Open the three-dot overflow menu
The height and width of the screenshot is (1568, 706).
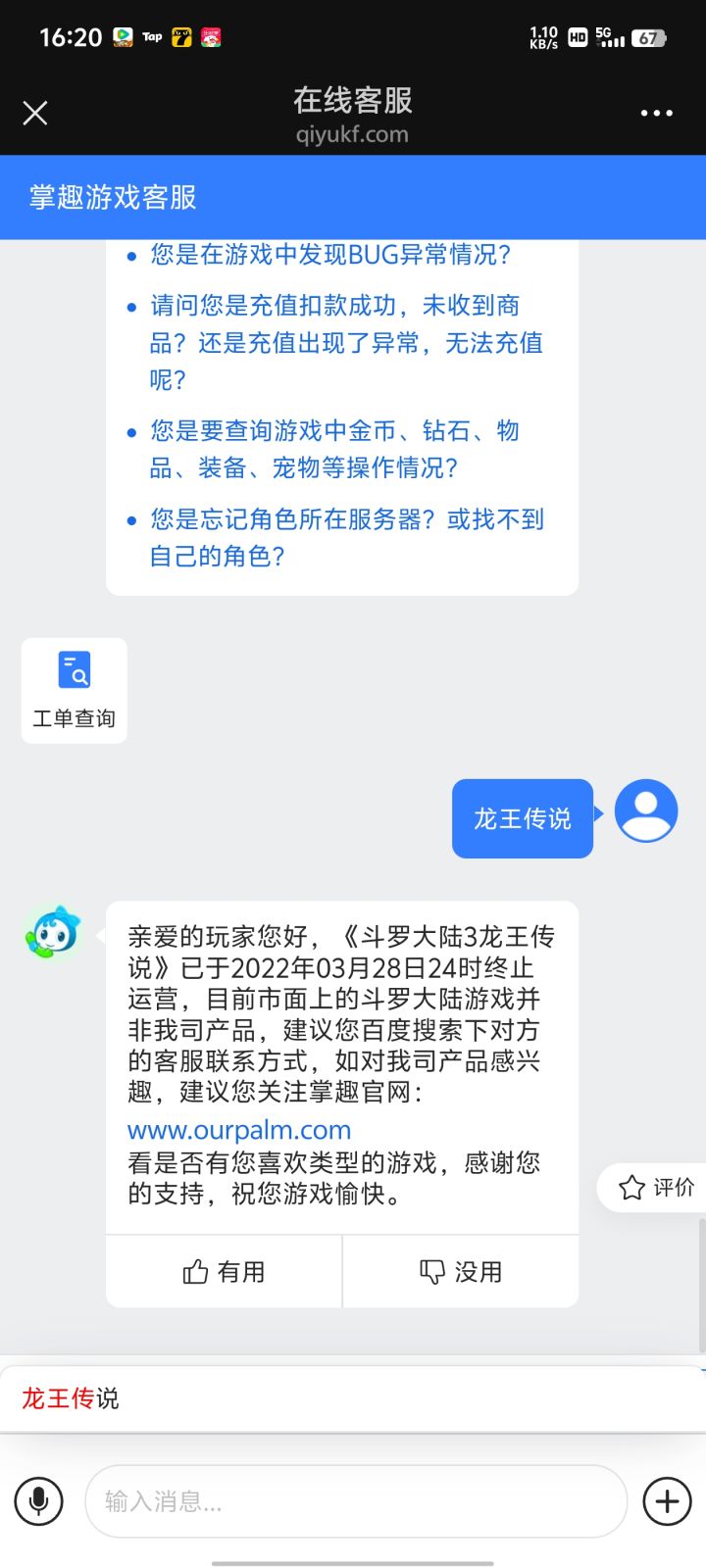(x=656, y=114)
